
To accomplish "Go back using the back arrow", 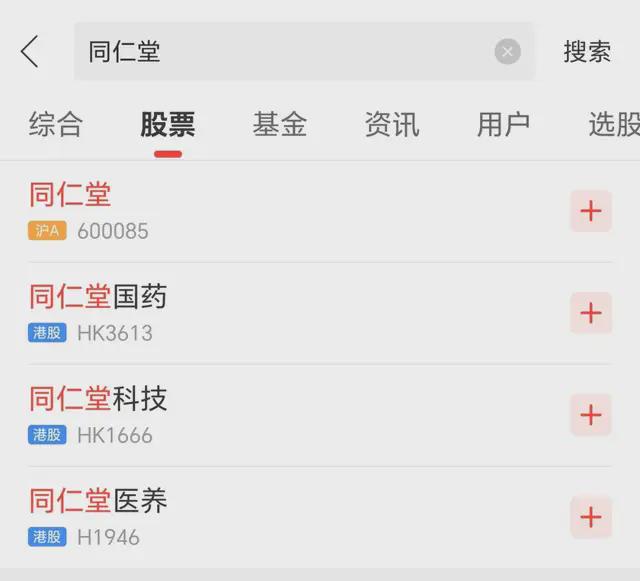I will tap(30, 51).
